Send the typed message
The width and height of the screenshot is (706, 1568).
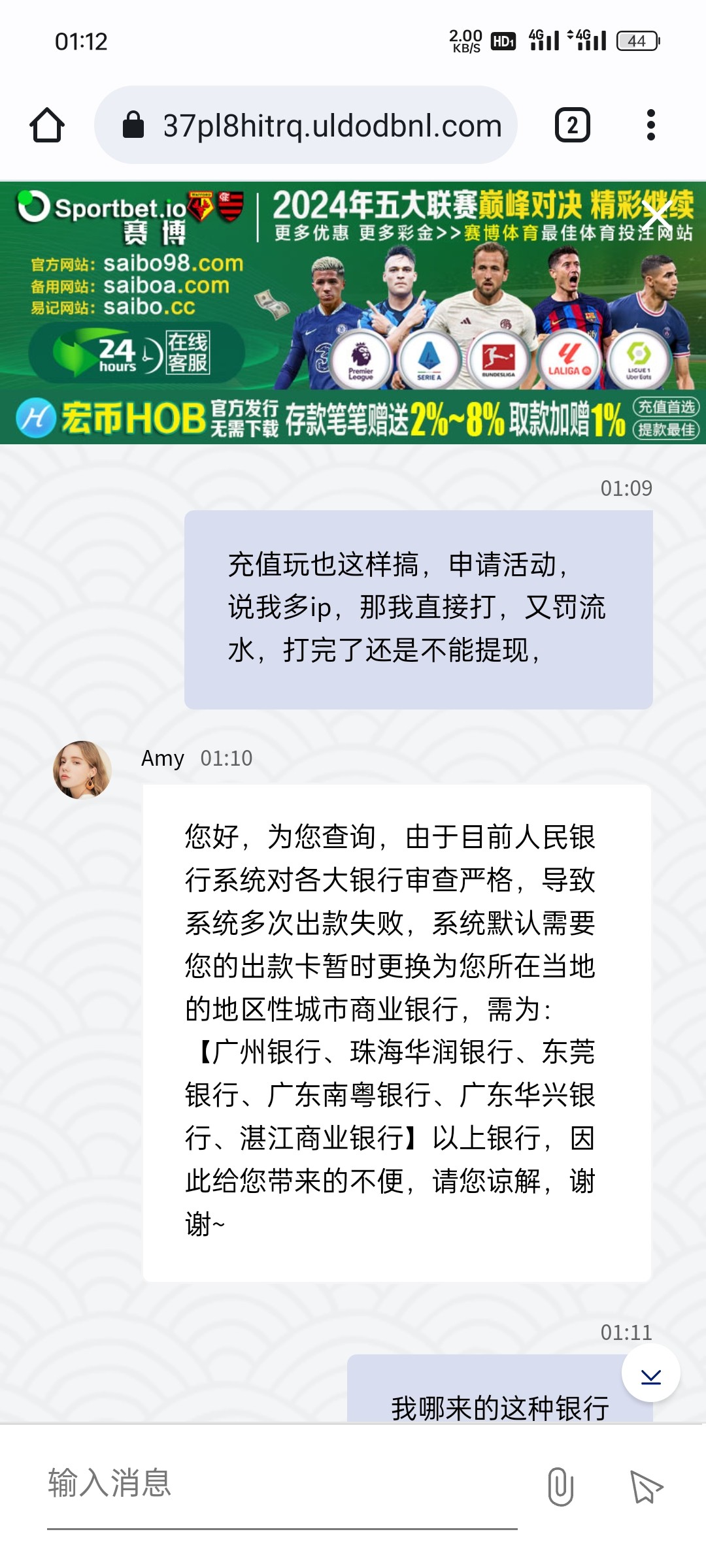click(646, 1486)
